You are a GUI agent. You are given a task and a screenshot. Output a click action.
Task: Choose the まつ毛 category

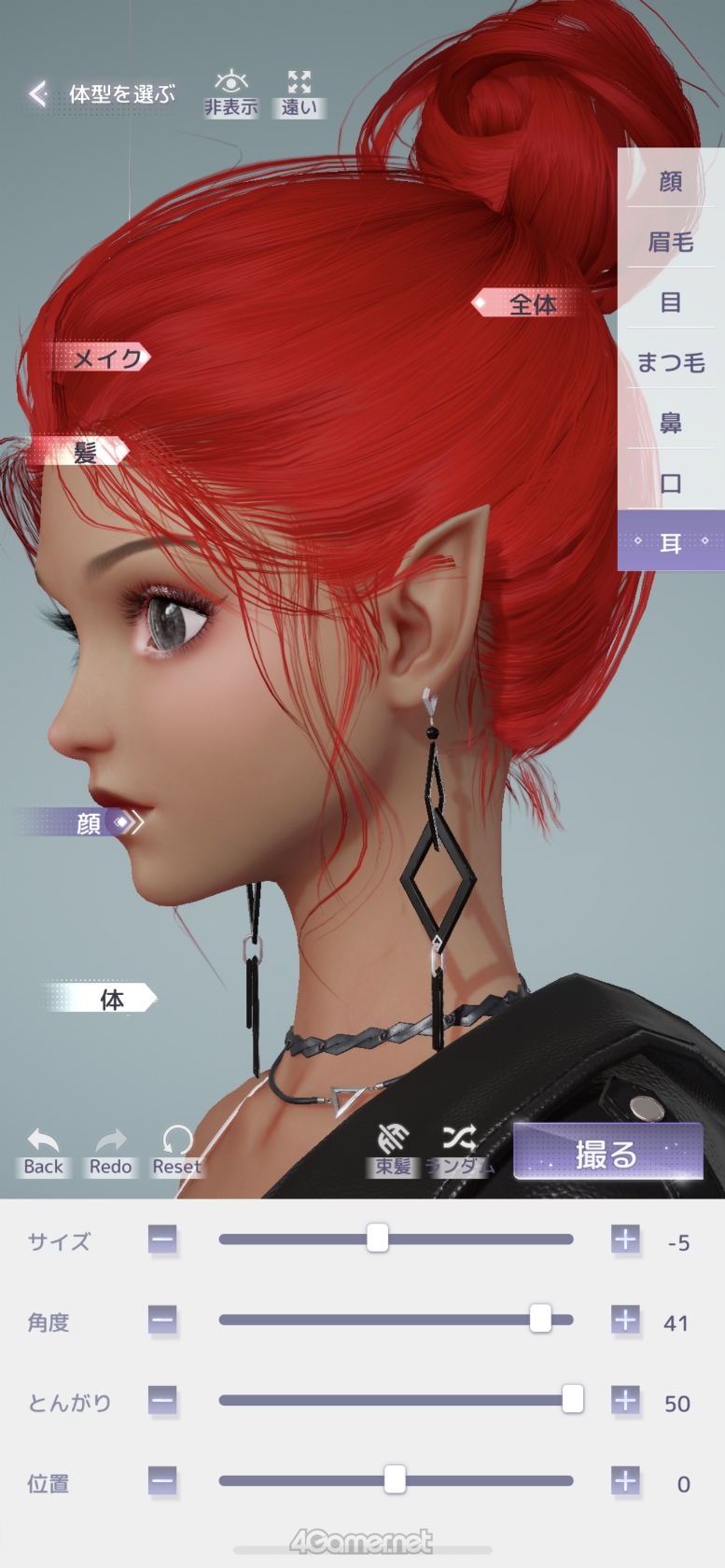pos(671,362)
